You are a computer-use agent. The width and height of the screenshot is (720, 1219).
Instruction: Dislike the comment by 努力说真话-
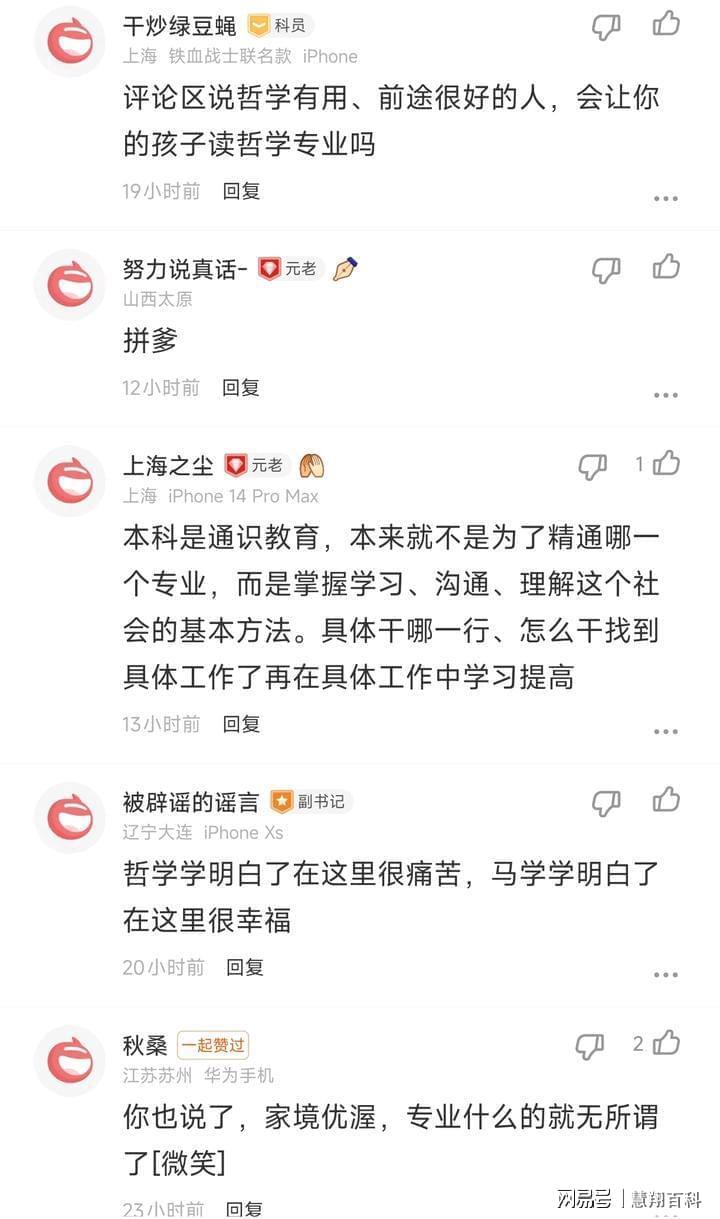click(x=606, y=270)
